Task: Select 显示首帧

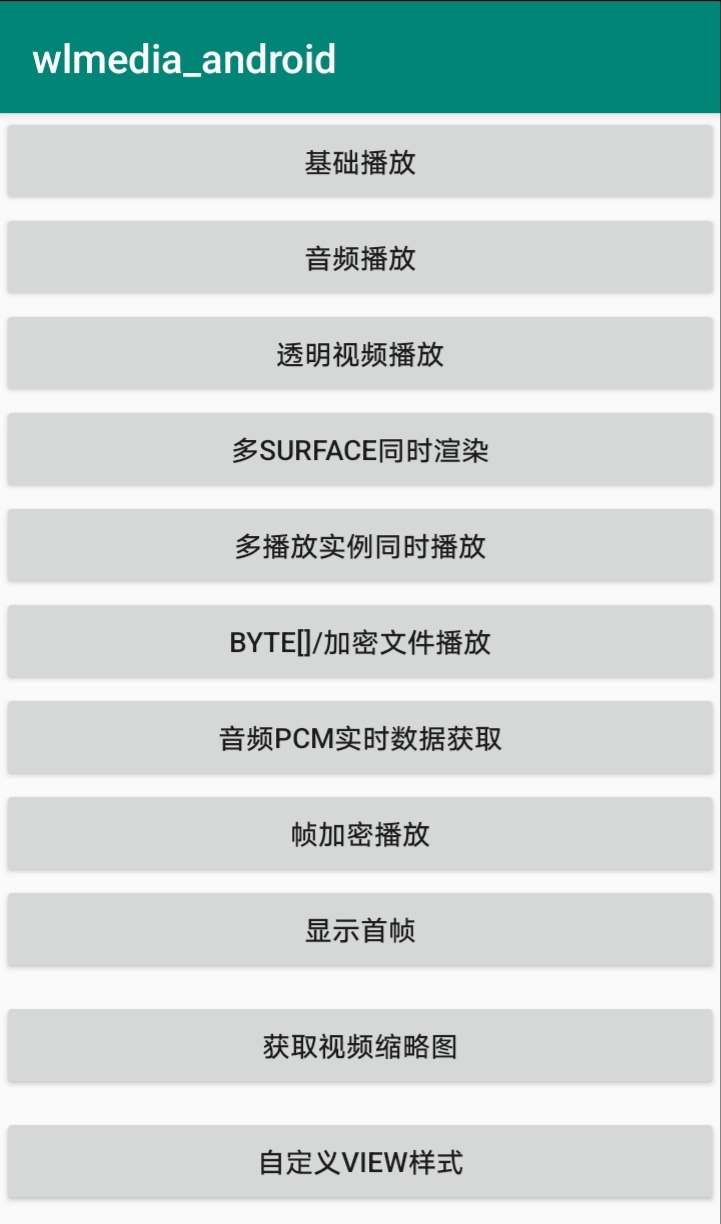Action: [x=360, y=930]
